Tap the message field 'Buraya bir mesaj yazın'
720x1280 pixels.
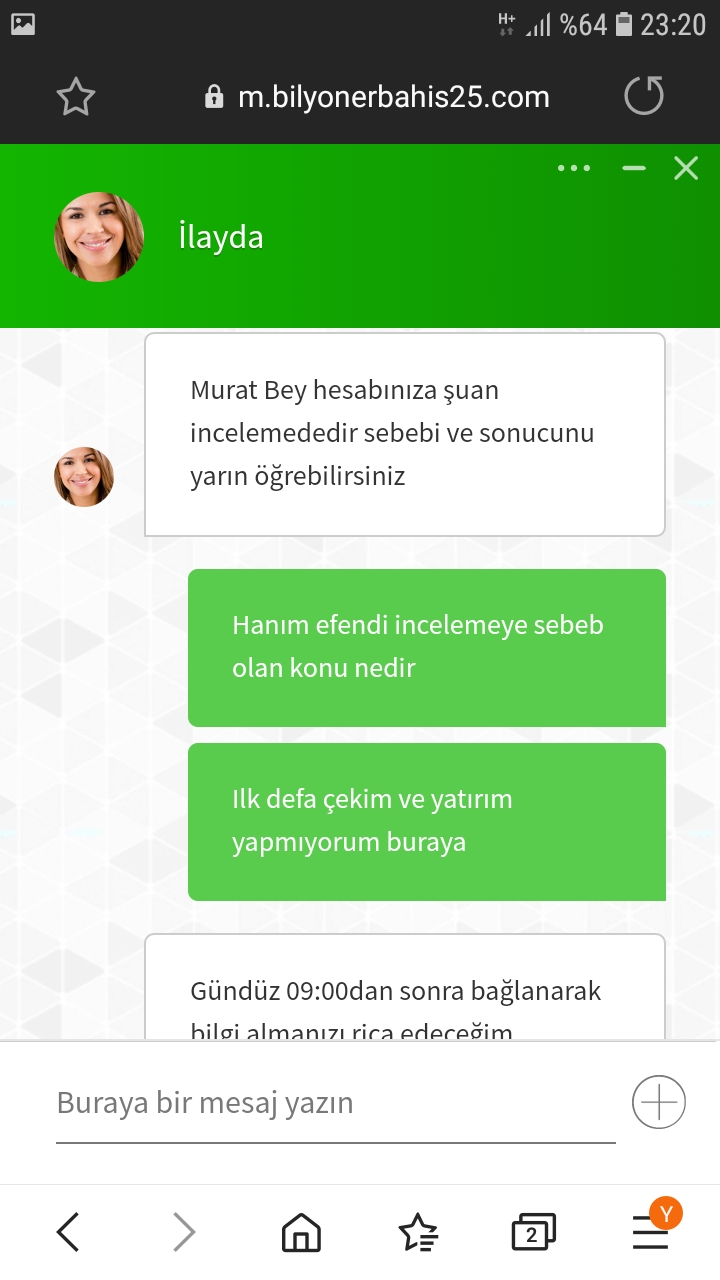(x=335, y=1104)
